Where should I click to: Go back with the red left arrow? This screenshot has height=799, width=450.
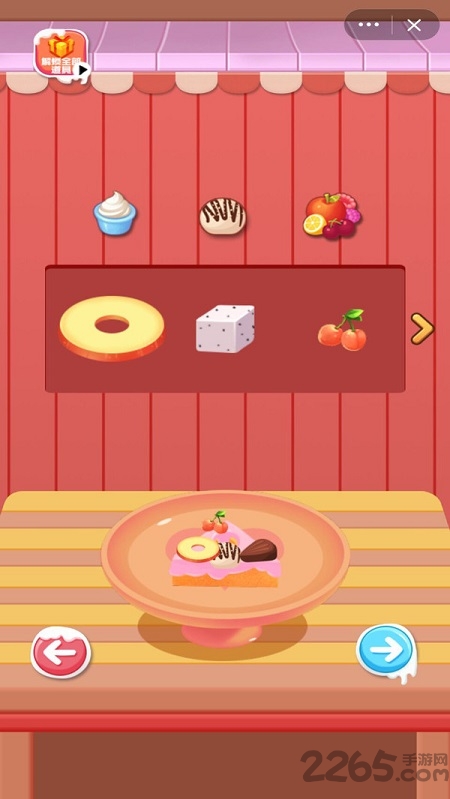(61, 653)
